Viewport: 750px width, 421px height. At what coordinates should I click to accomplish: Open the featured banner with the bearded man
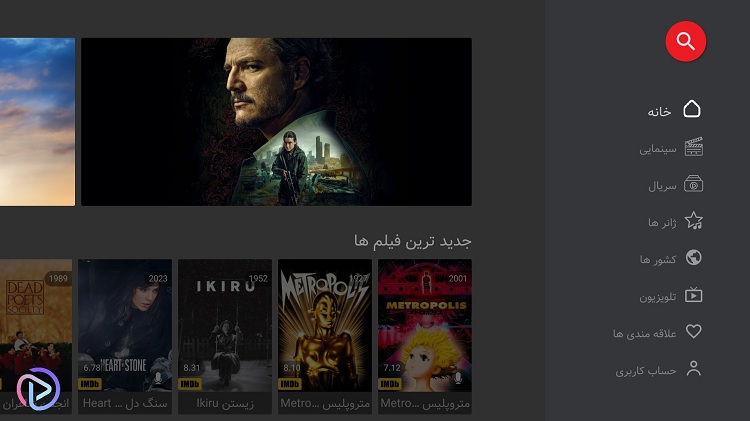276,122
